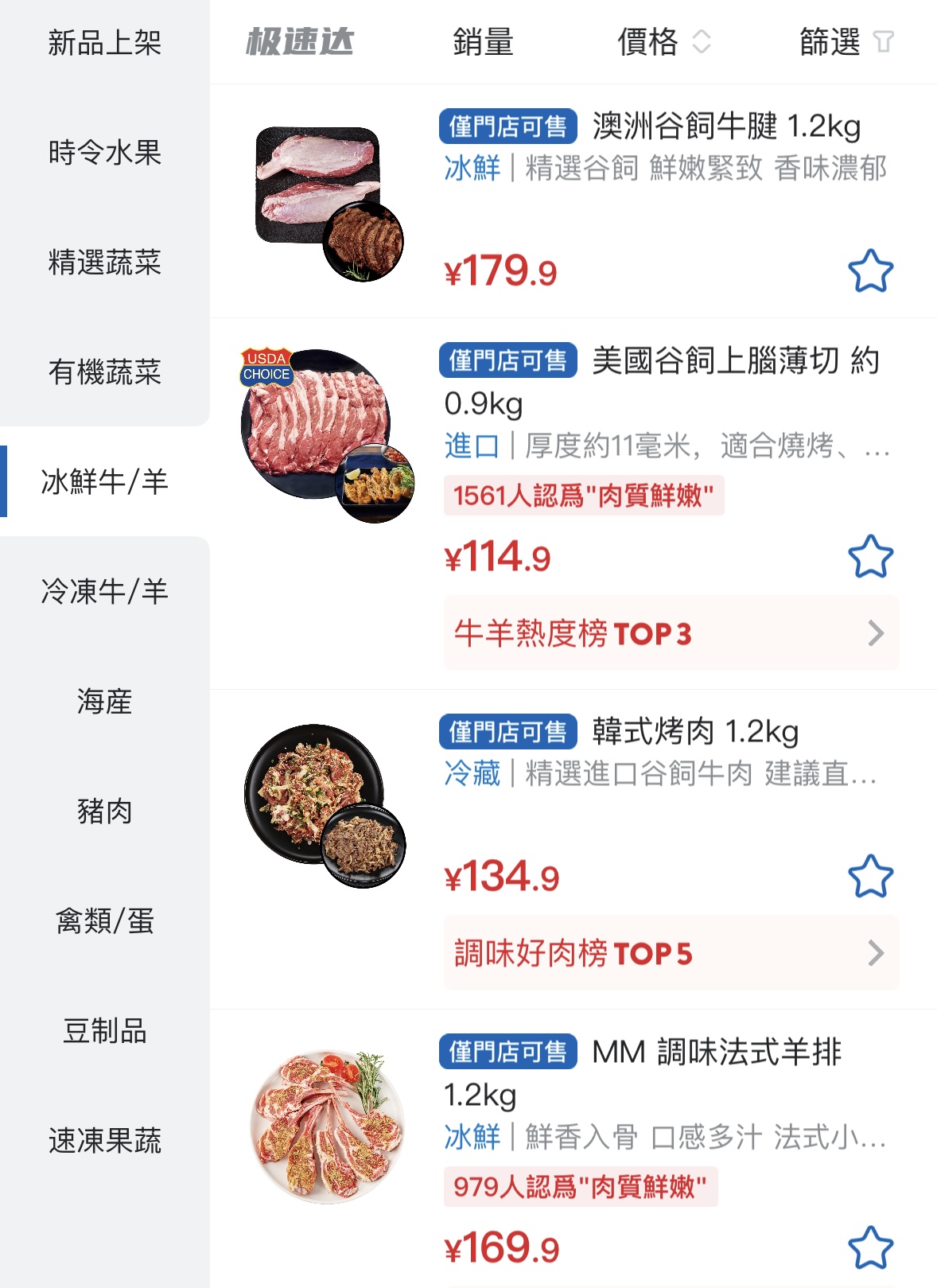Sort the products by 價格

pos(663,42)
